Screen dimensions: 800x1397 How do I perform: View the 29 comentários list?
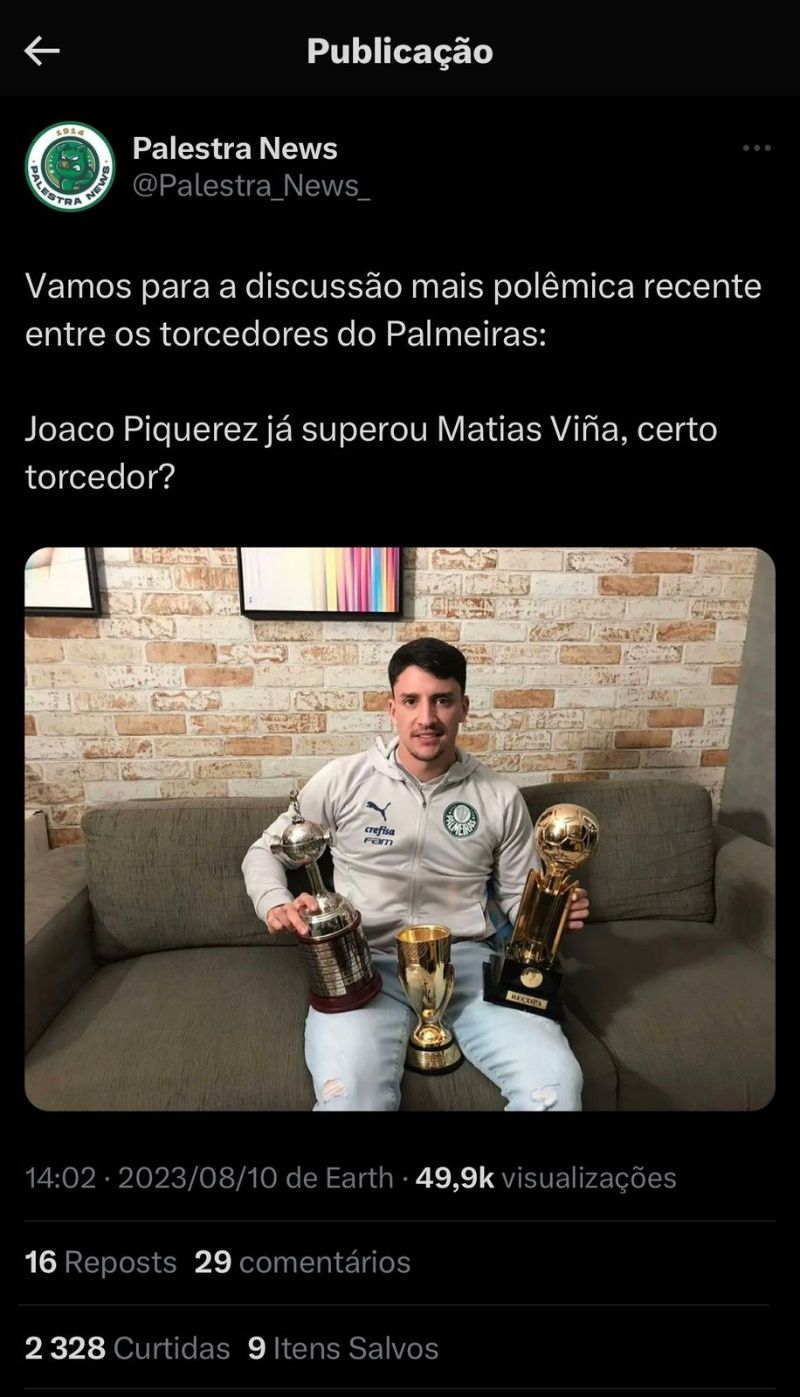pos(302,1262)
